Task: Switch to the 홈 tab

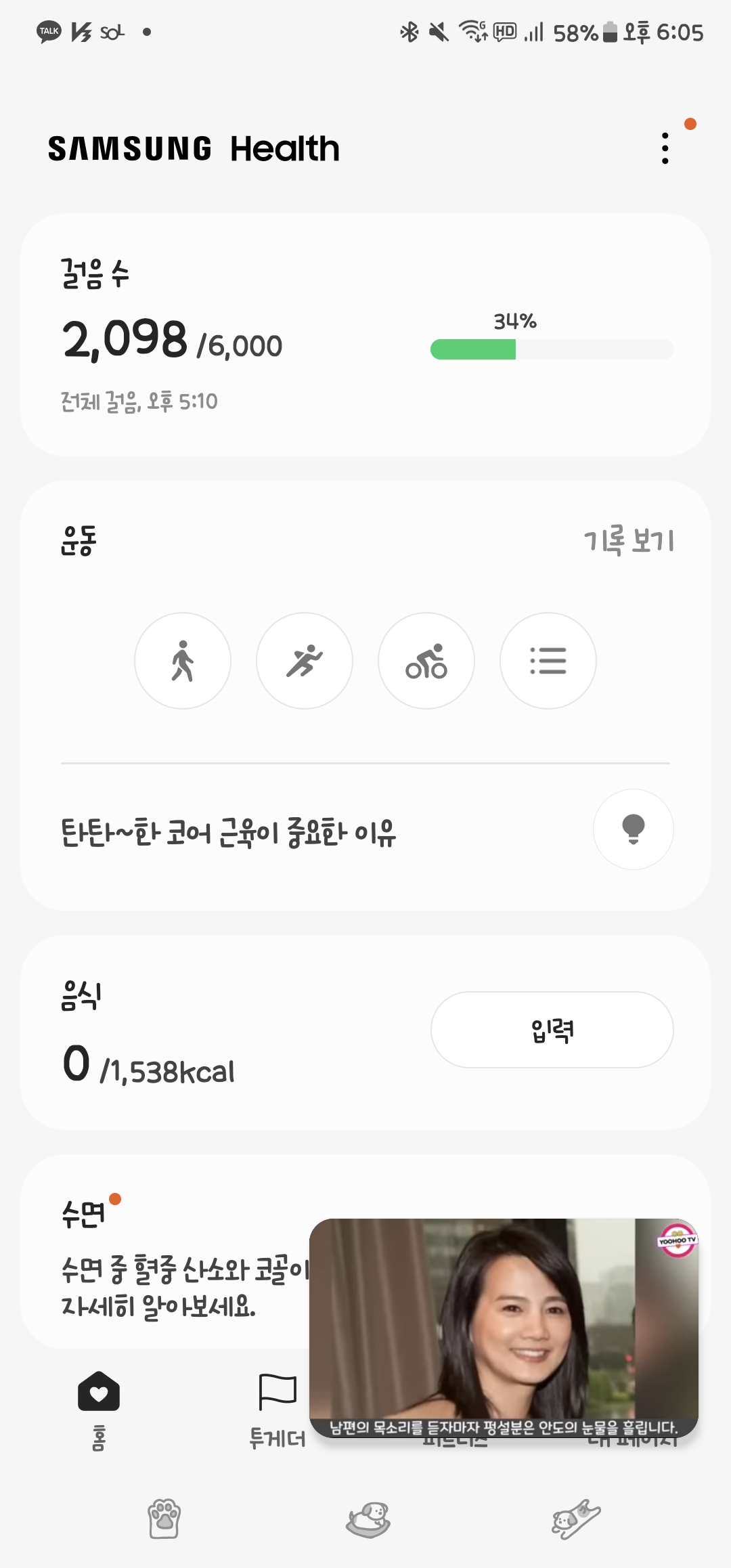Action: coord(99,1408)
